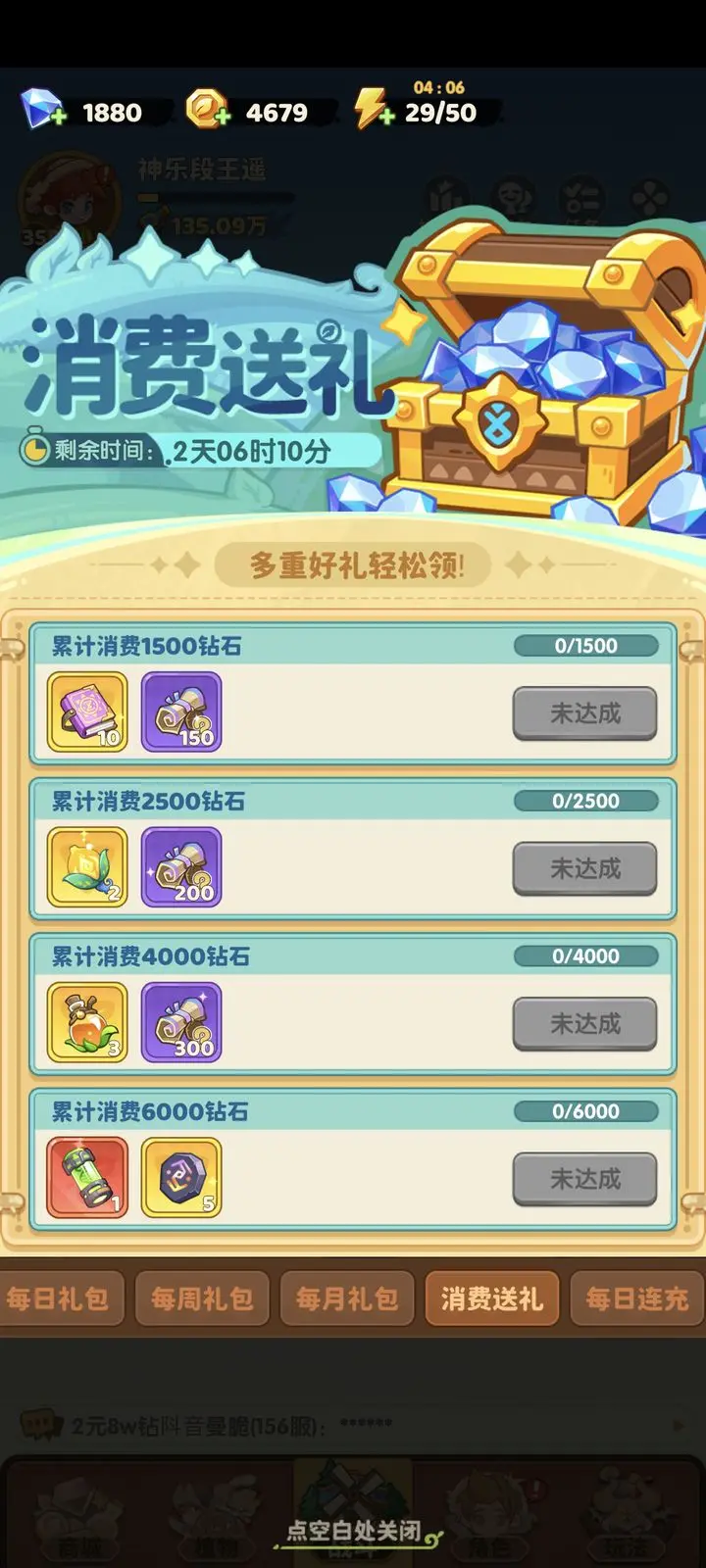This screenshot has width=706, height=1568.
Task: Switch to 每周礼包 tab
Action: click(x=202, y=1298)
